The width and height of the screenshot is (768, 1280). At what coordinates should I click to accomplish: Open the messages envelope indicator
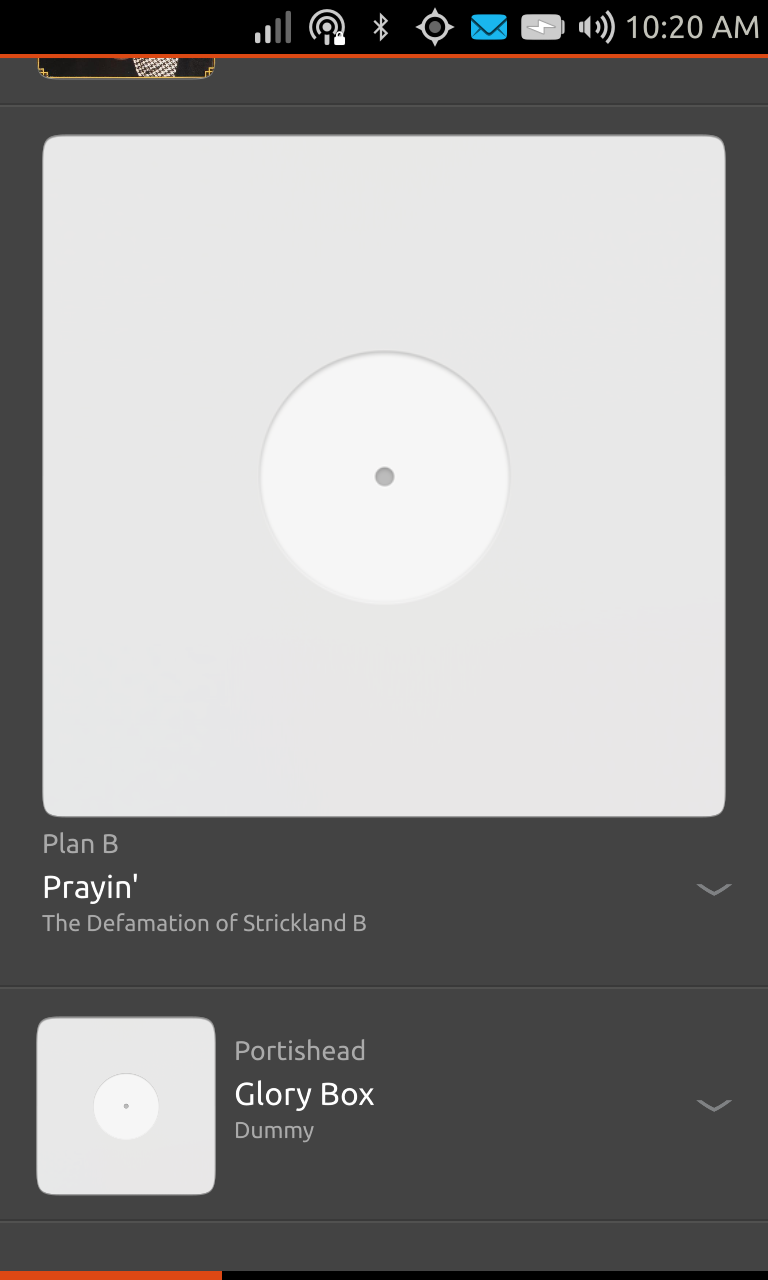(488, 27)
